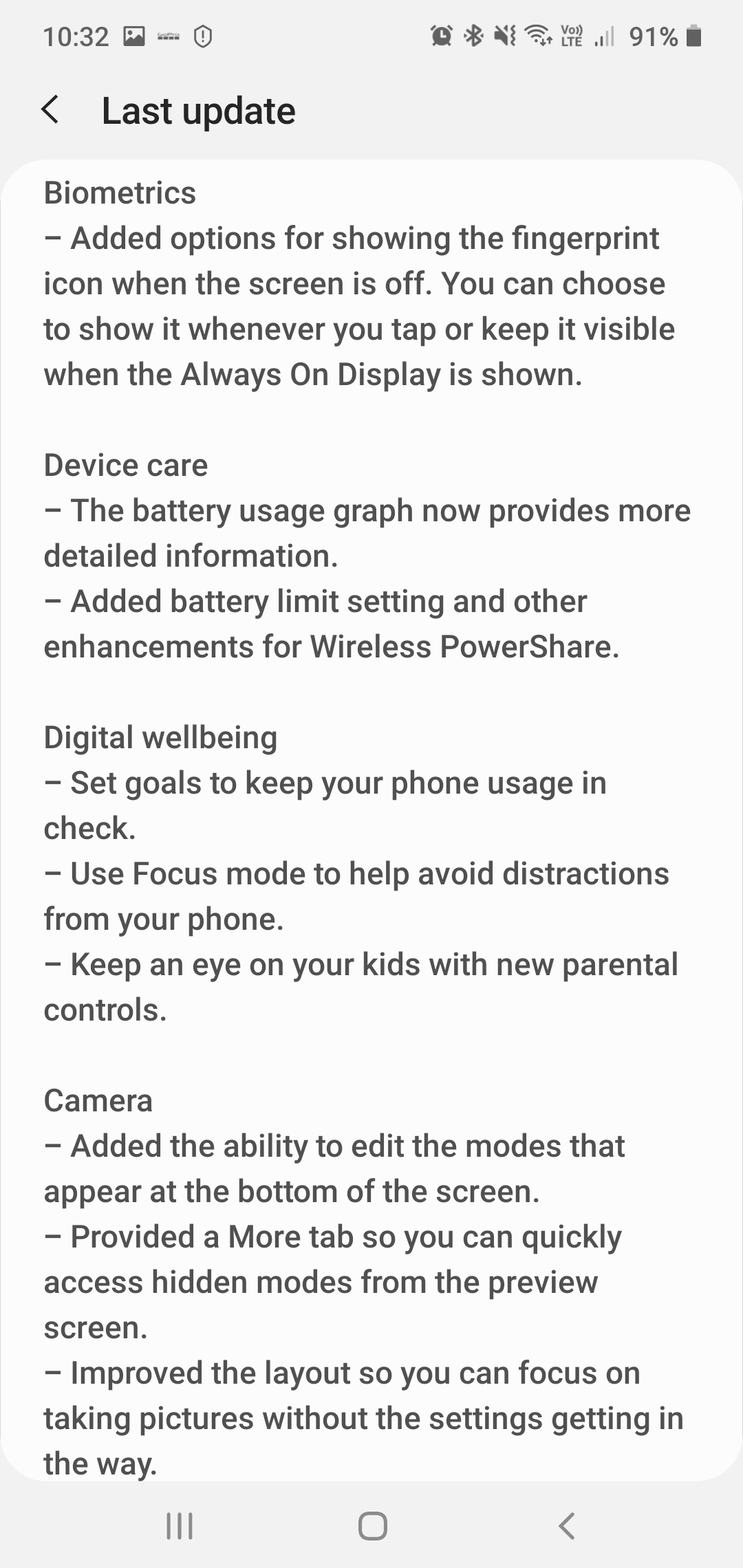Go to home via navigation bar
This screenshot has height=1568, width=743.
pos(372,1526)
